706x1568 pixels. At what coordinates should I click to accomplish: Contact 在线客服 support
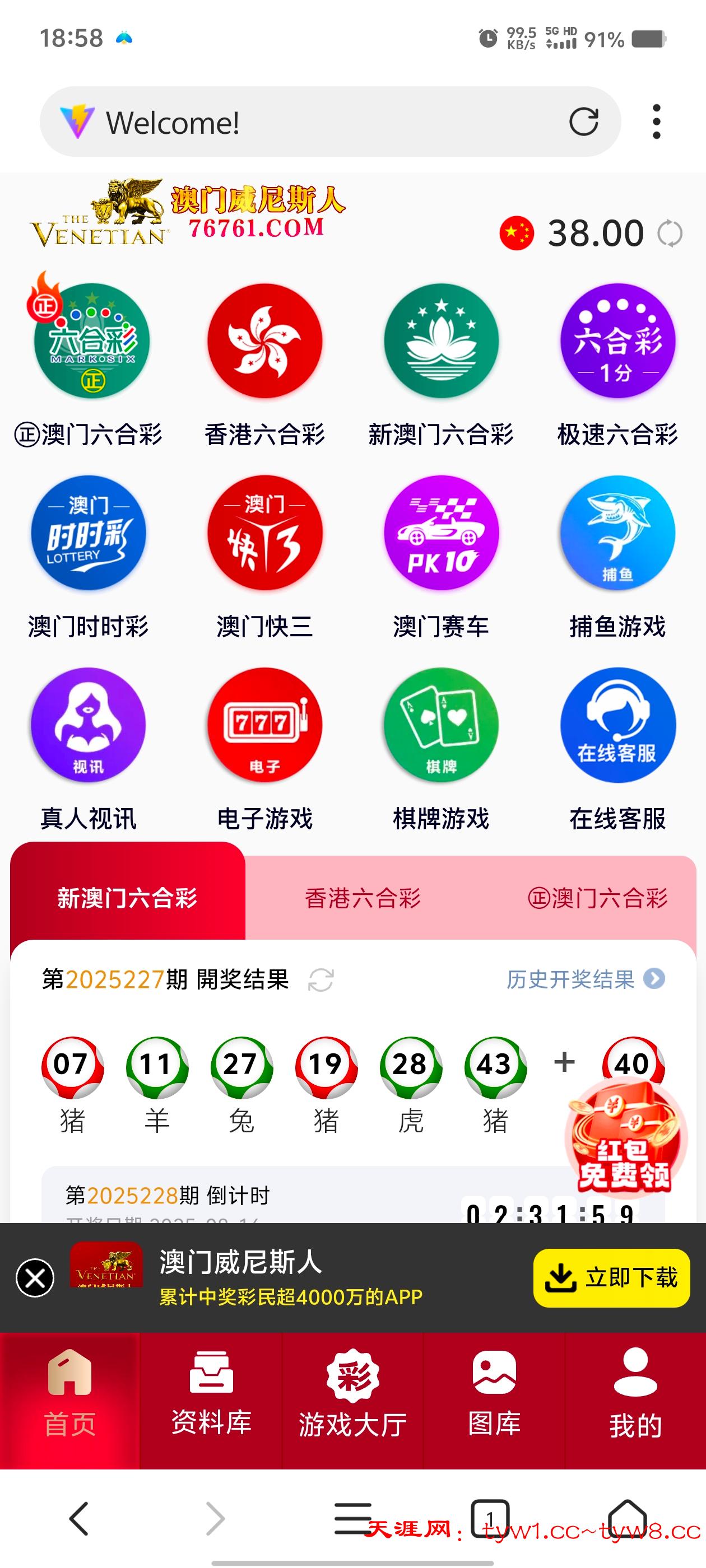(x=617, y=725)
